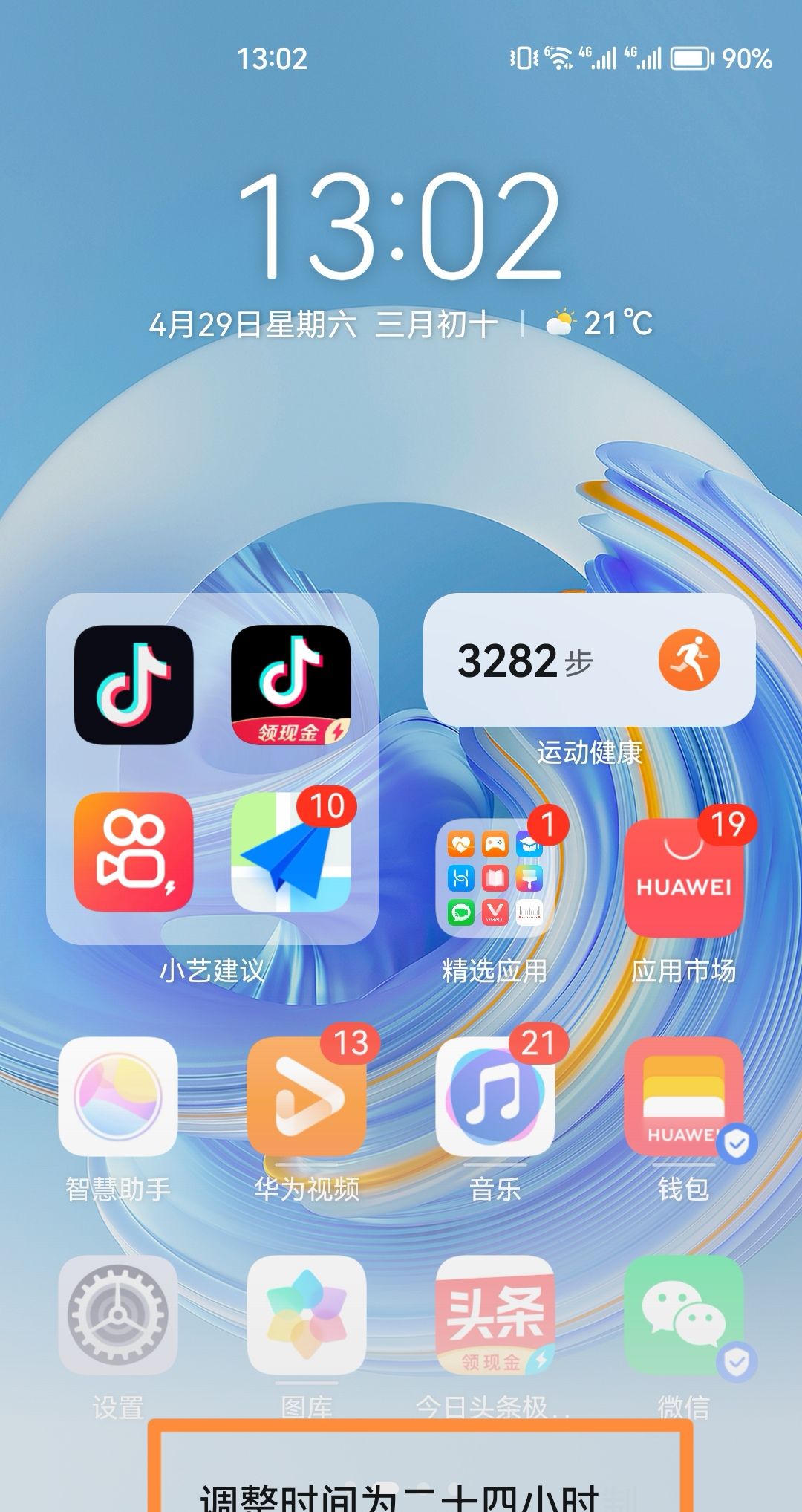Launch the Kuaishou orange camera app
This screenshot has width=802, height=1512.
coord(134,851)
